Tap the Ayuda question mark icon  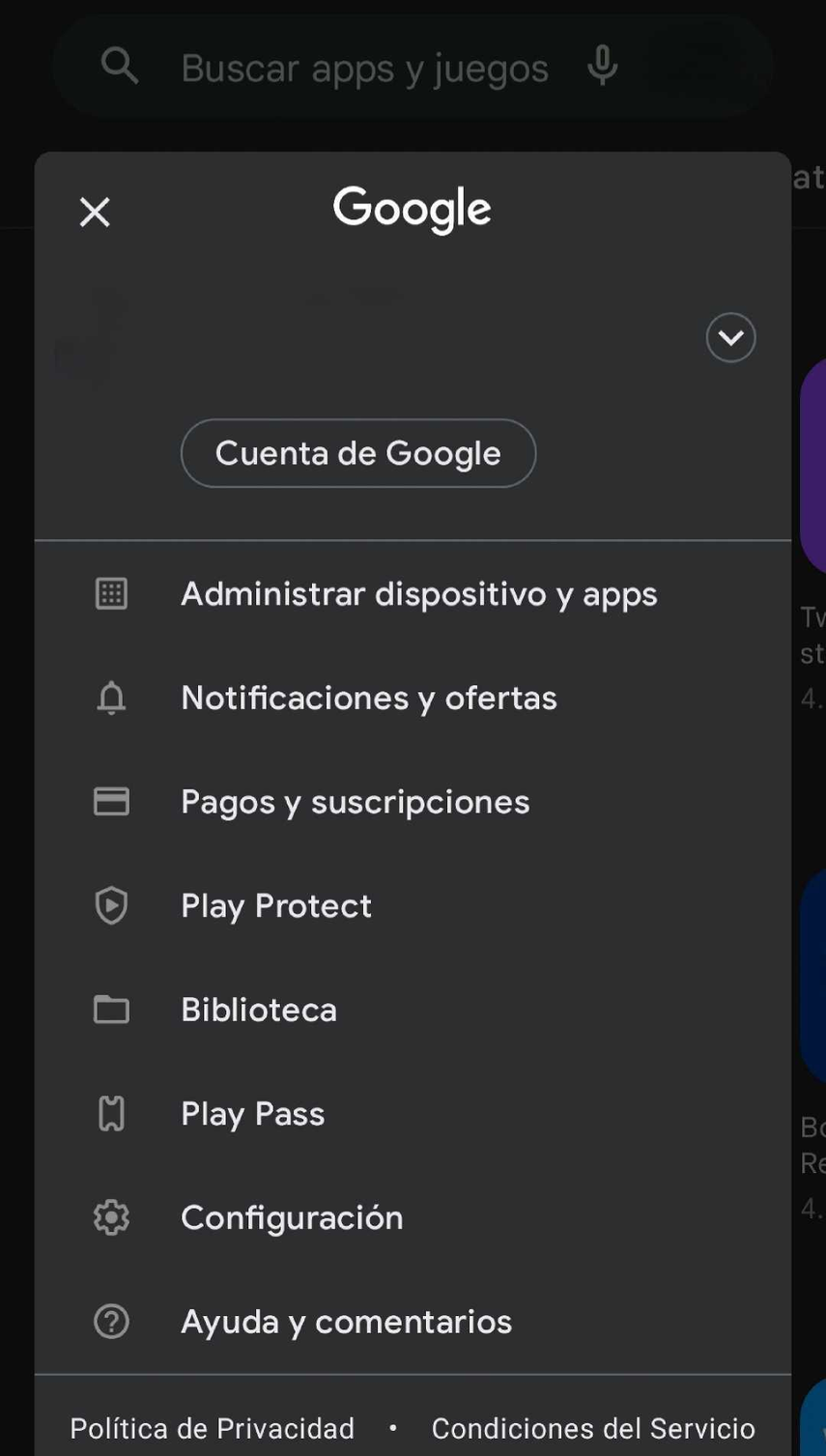click(111, 1321)
